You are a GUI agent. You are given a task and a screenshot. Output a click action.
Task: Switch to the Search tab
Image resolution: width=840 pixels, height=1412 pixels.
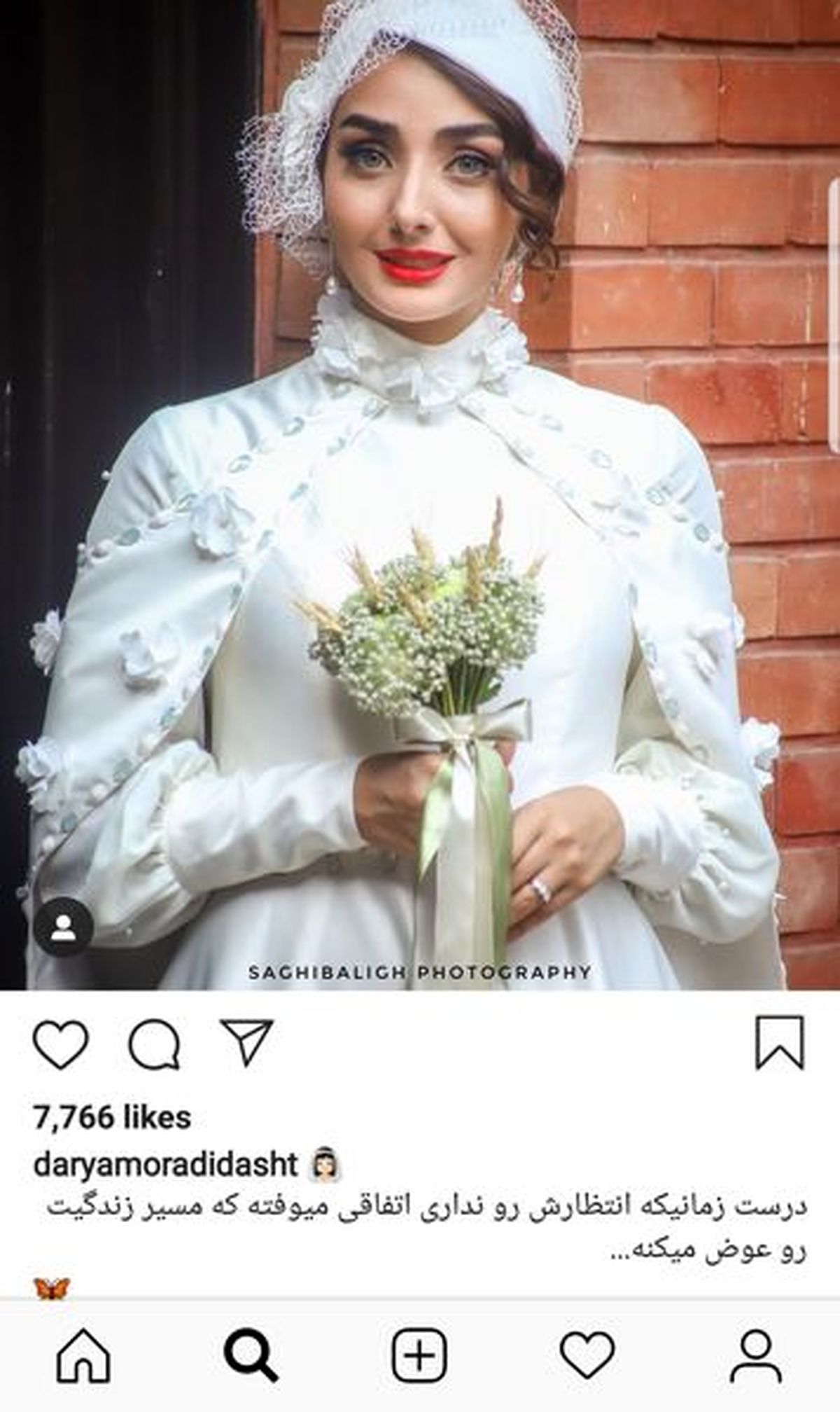252,1354
